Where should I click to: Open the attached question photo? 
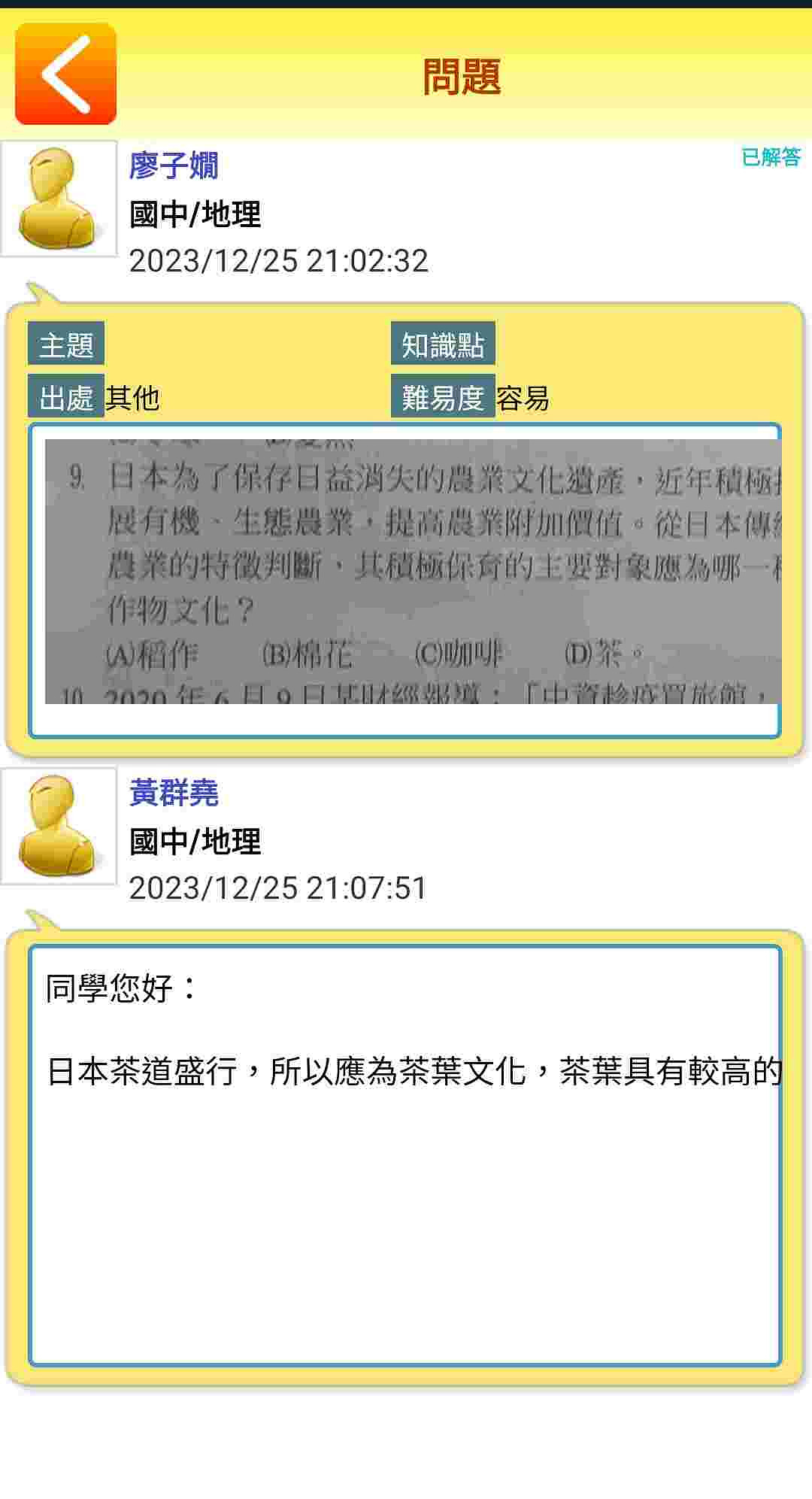pyautogui.click(x=412, y=572)
